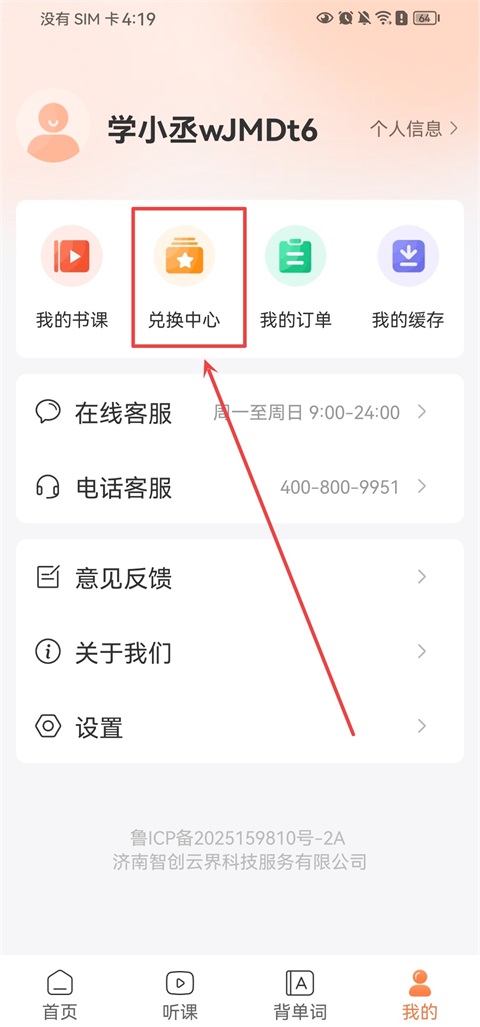Open 意见反馈
480x1027 pixels.
(x=240, y=578)
